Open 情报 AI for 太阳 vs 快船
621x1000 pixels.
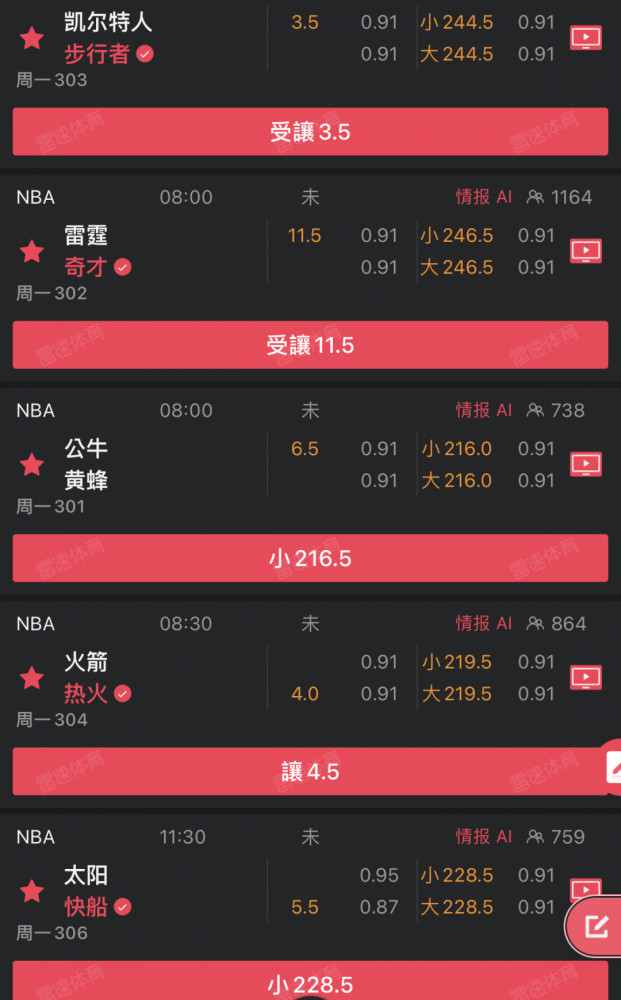tap(483, 836)
